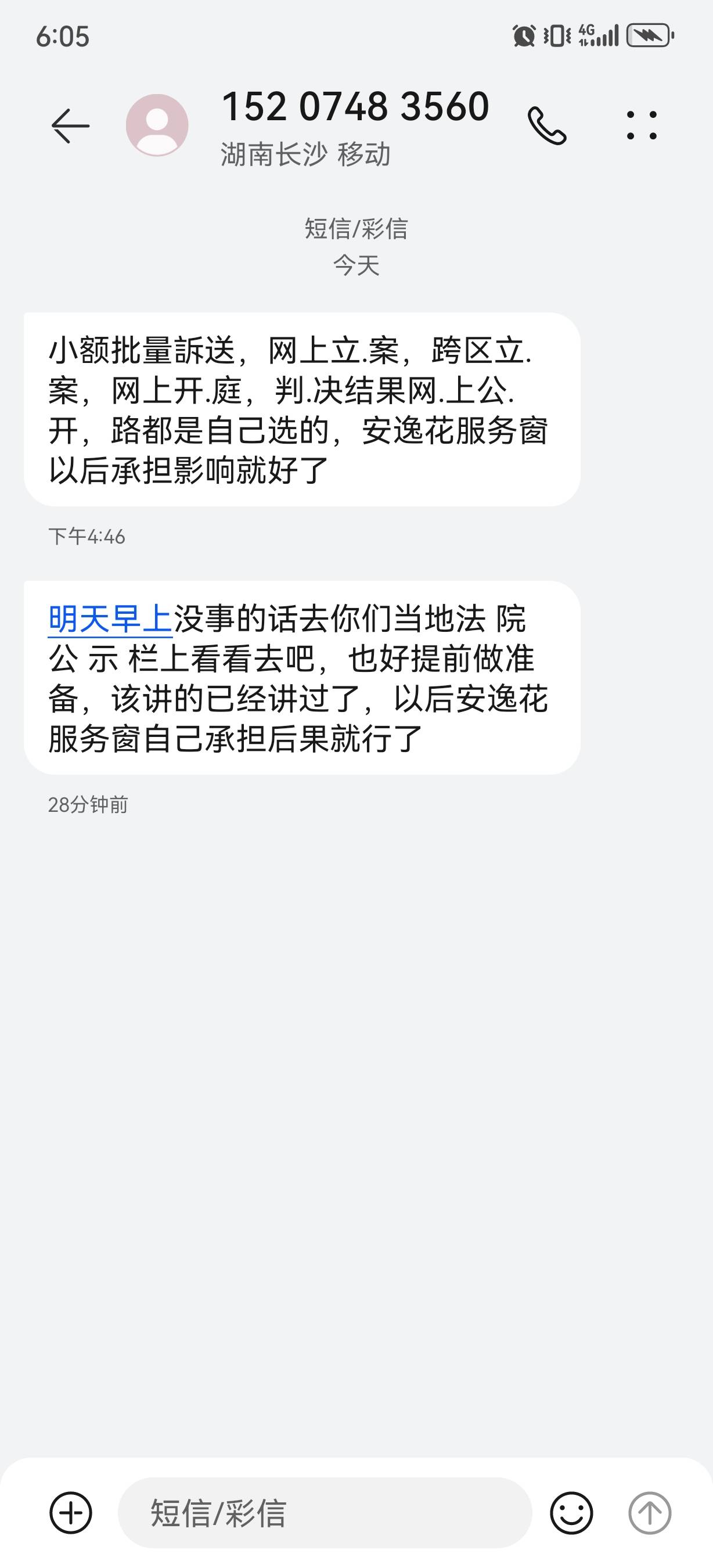Go back to the message list
This screenshot has height=1568, width=713.
(71, 126)
